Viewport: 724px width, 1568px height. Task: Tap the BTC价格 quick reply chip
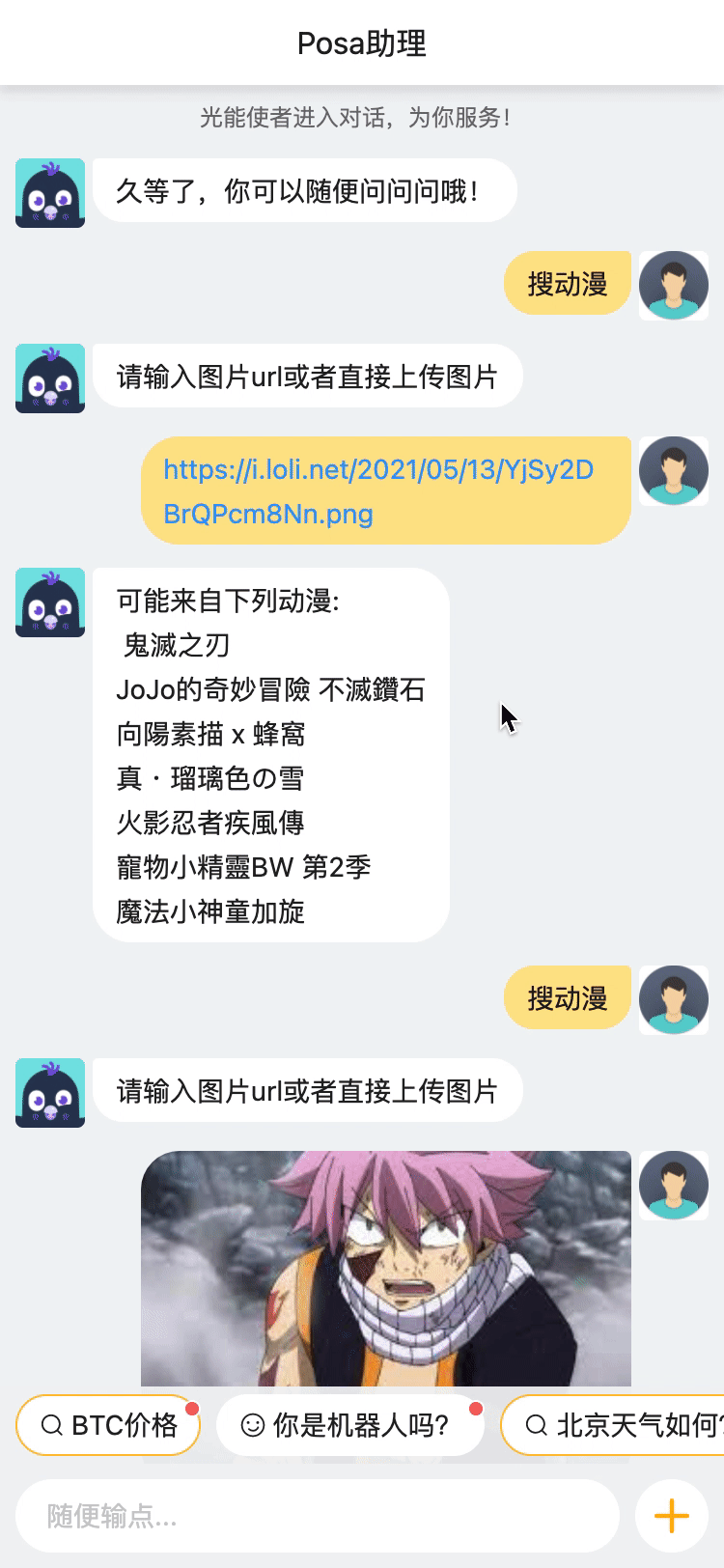click(x=108, y=1425)
